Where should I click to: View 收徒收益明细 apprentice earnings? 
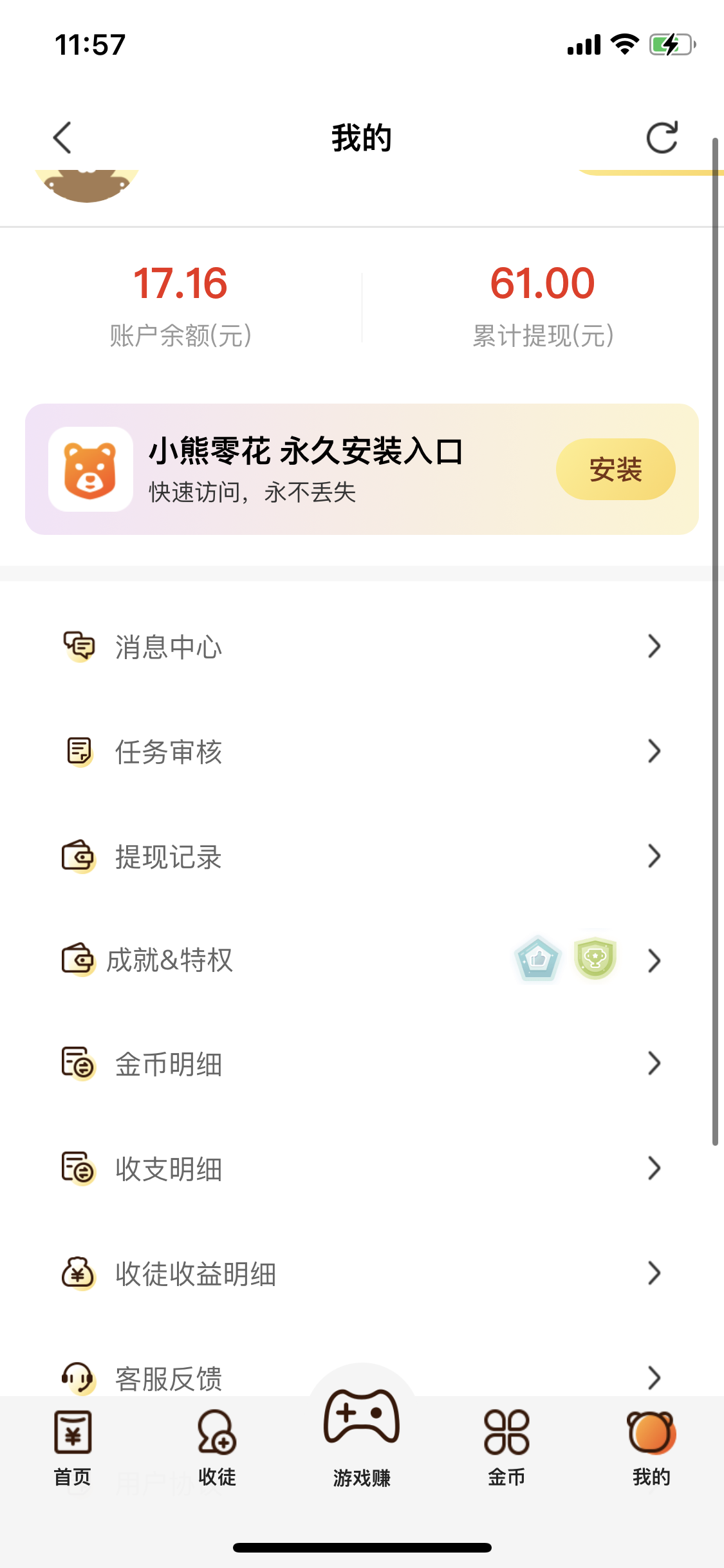click(x=362, y=1274)
